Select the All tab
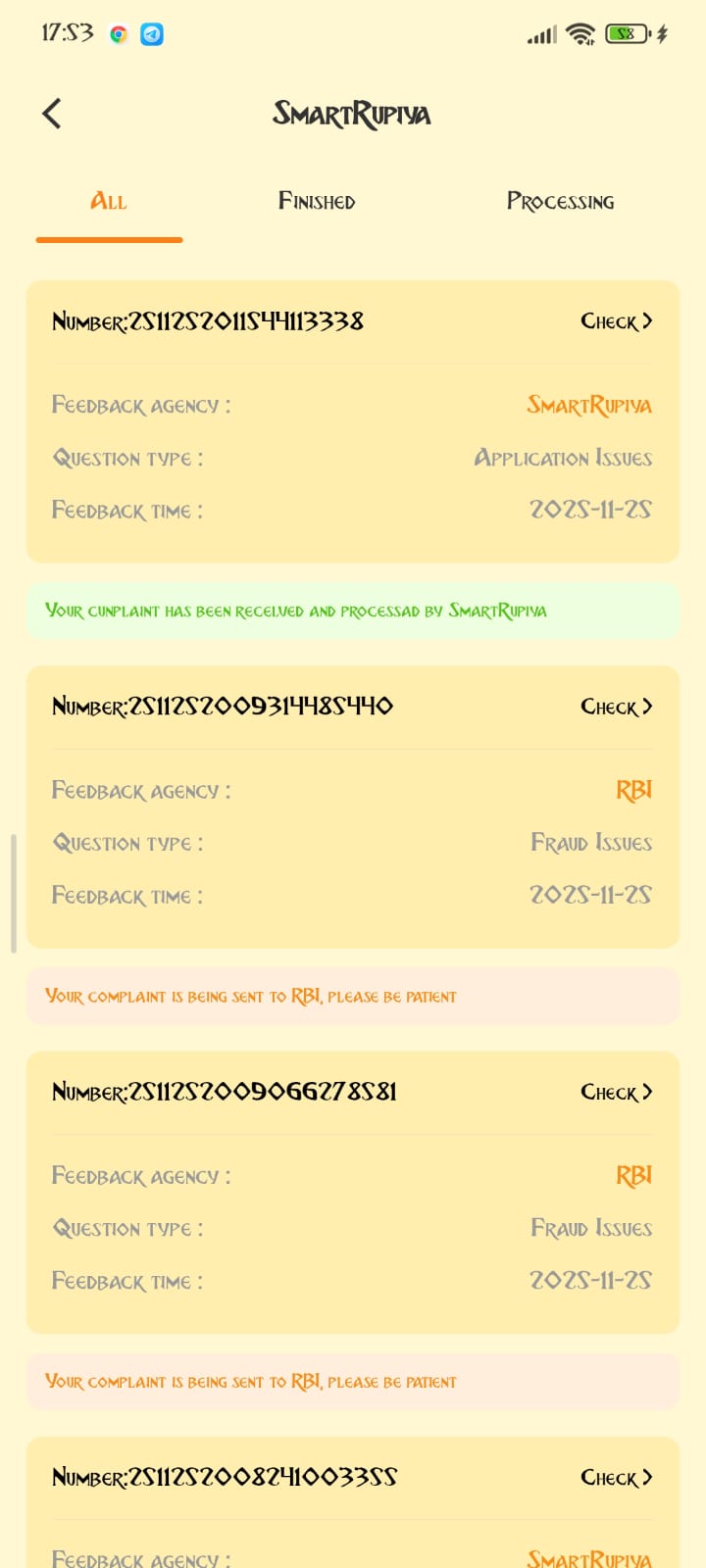Image resolution: width=706 pixels, height=1568 pixels. click(x=109, y=202)
